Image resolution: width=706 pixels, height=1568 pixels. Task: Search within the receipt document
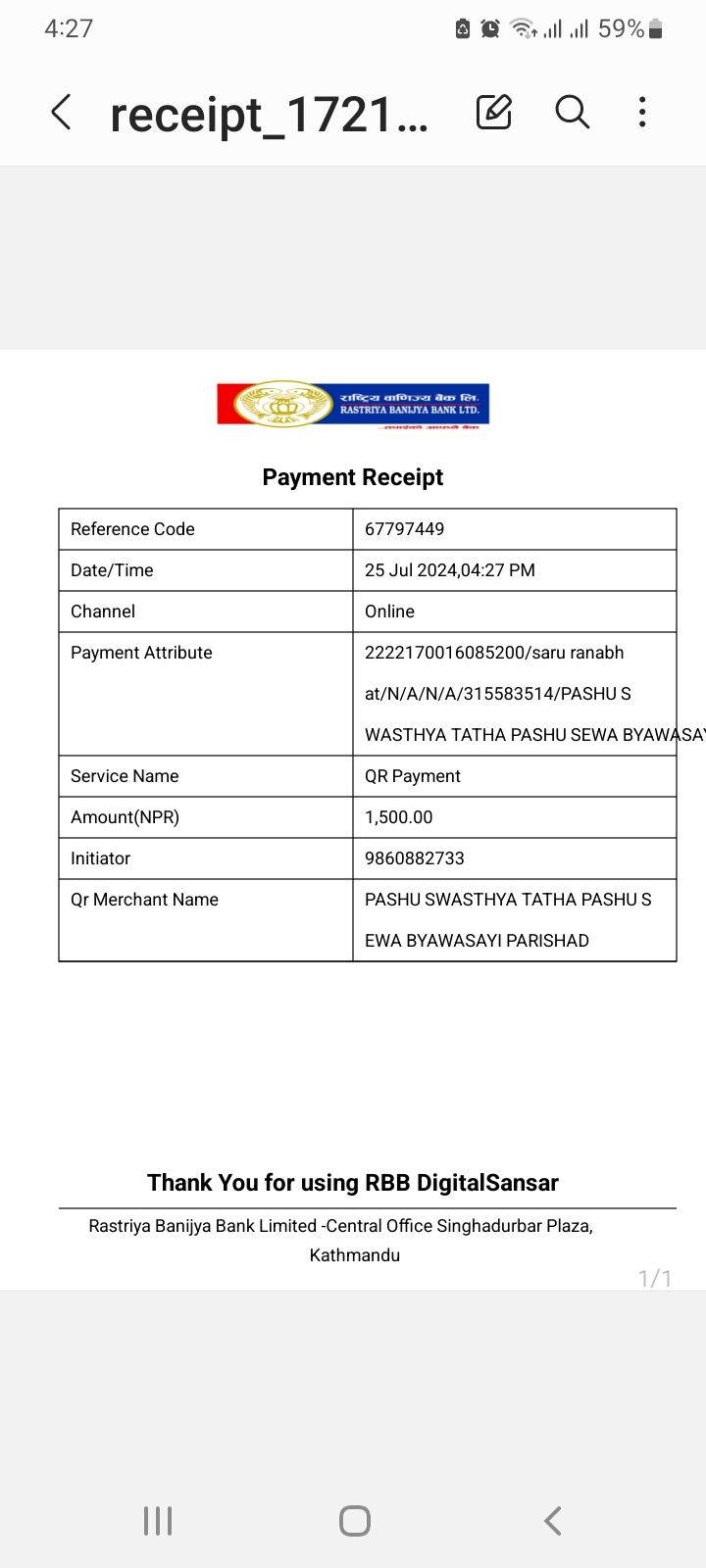pos(573,112)
